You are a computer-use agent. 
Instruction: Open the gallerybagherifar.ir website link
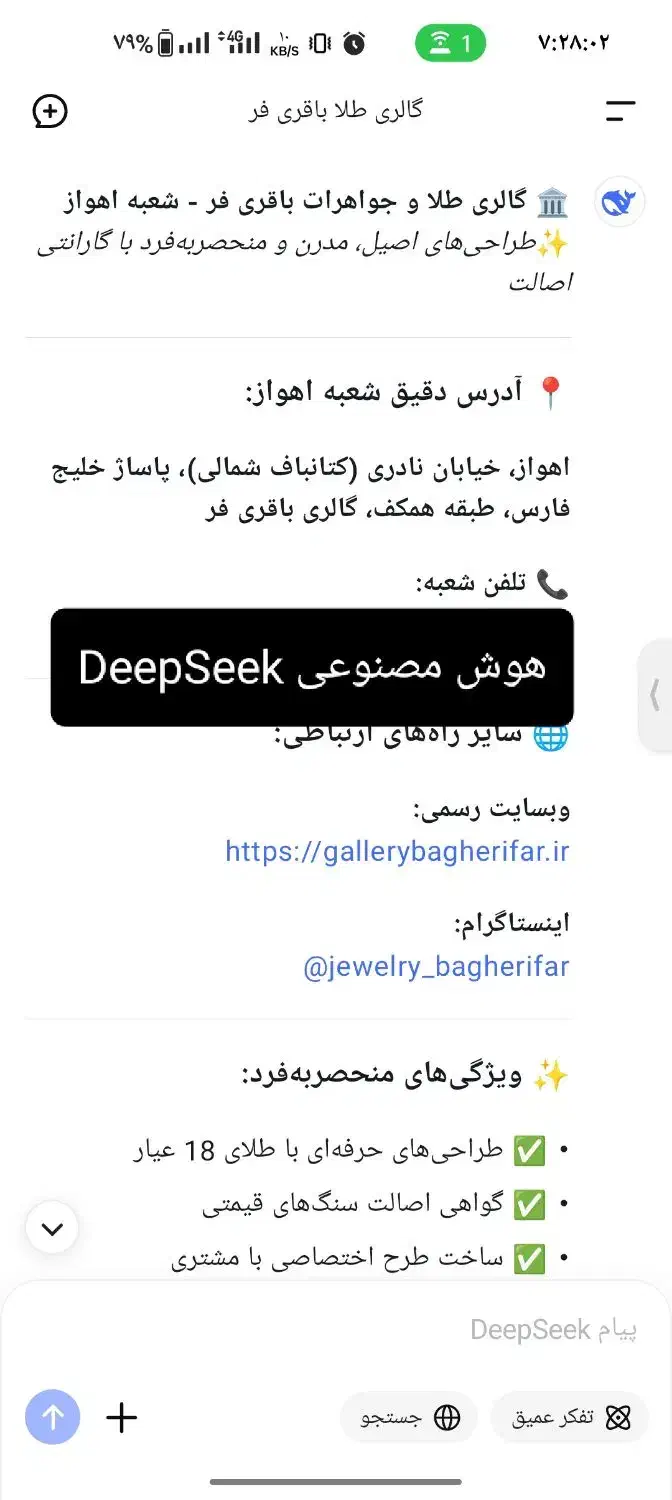pos(397,852)
